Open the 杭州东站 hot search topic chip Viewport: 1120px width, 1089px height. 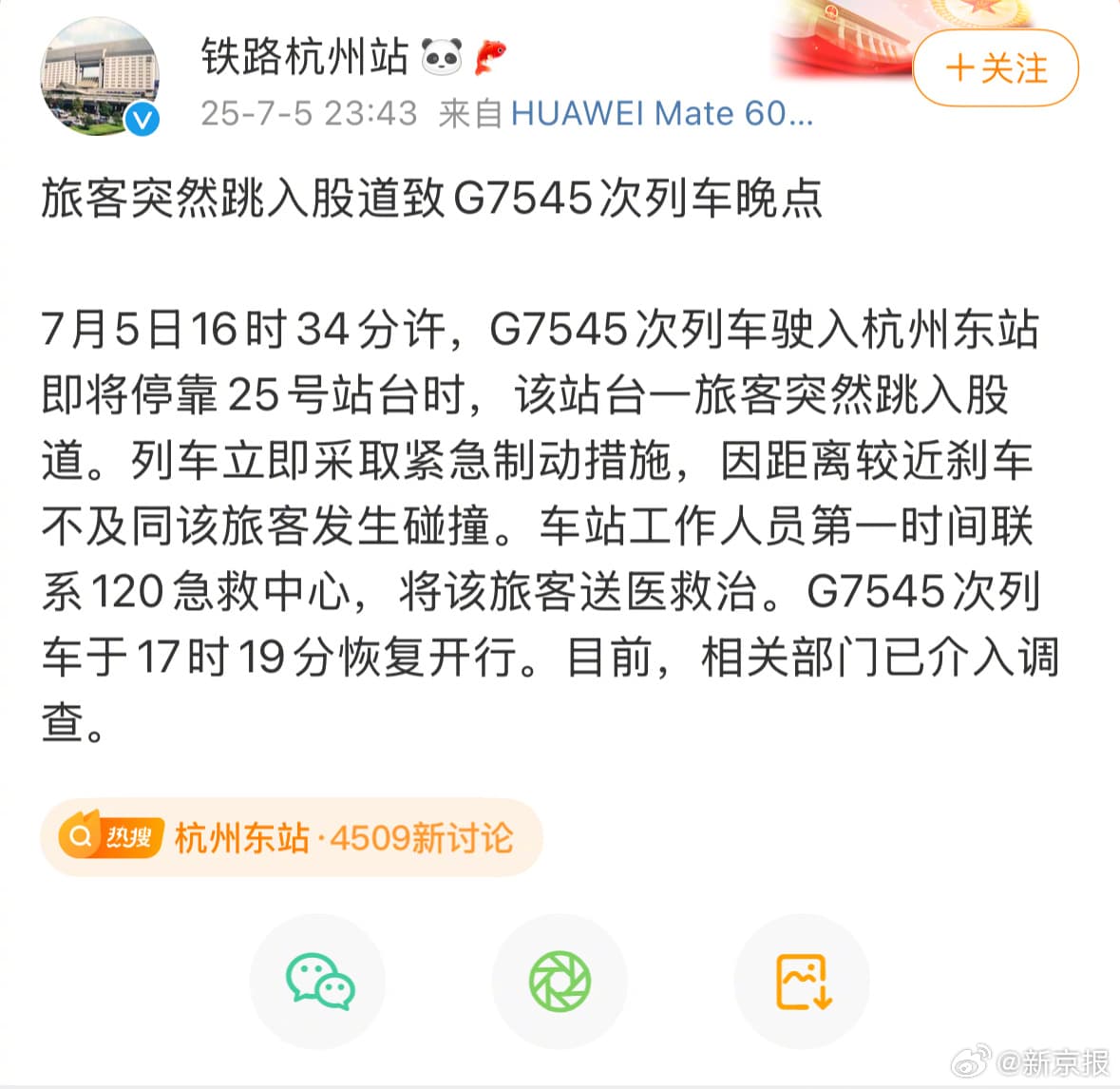coord(292,838)
